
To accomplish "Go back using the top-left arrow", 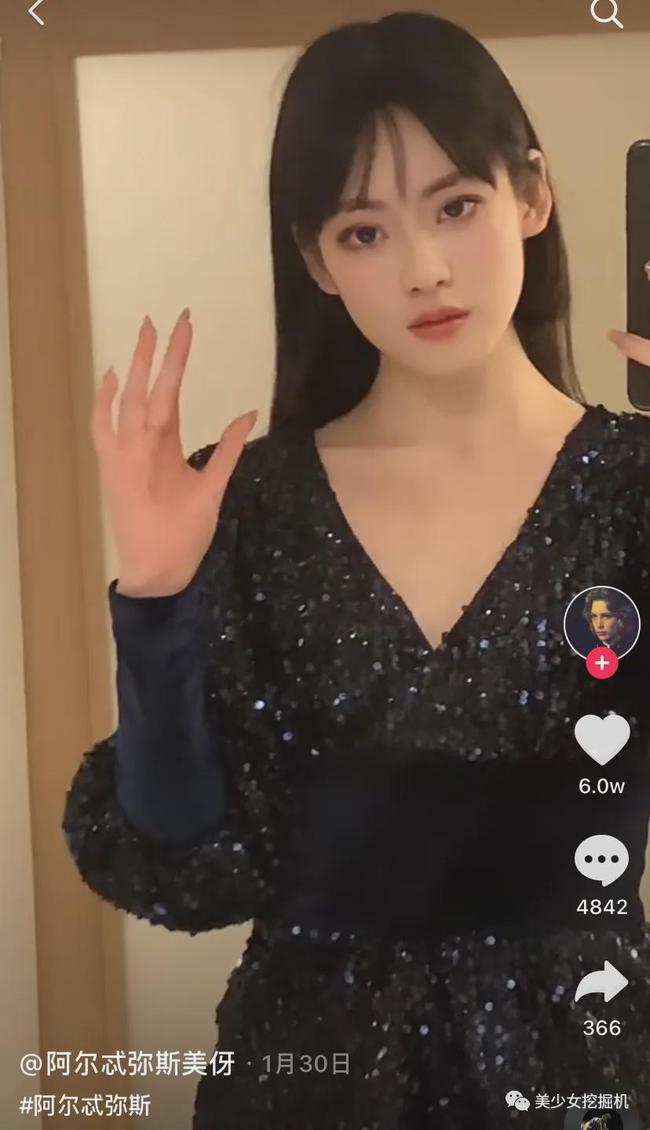I will point(36,12).
